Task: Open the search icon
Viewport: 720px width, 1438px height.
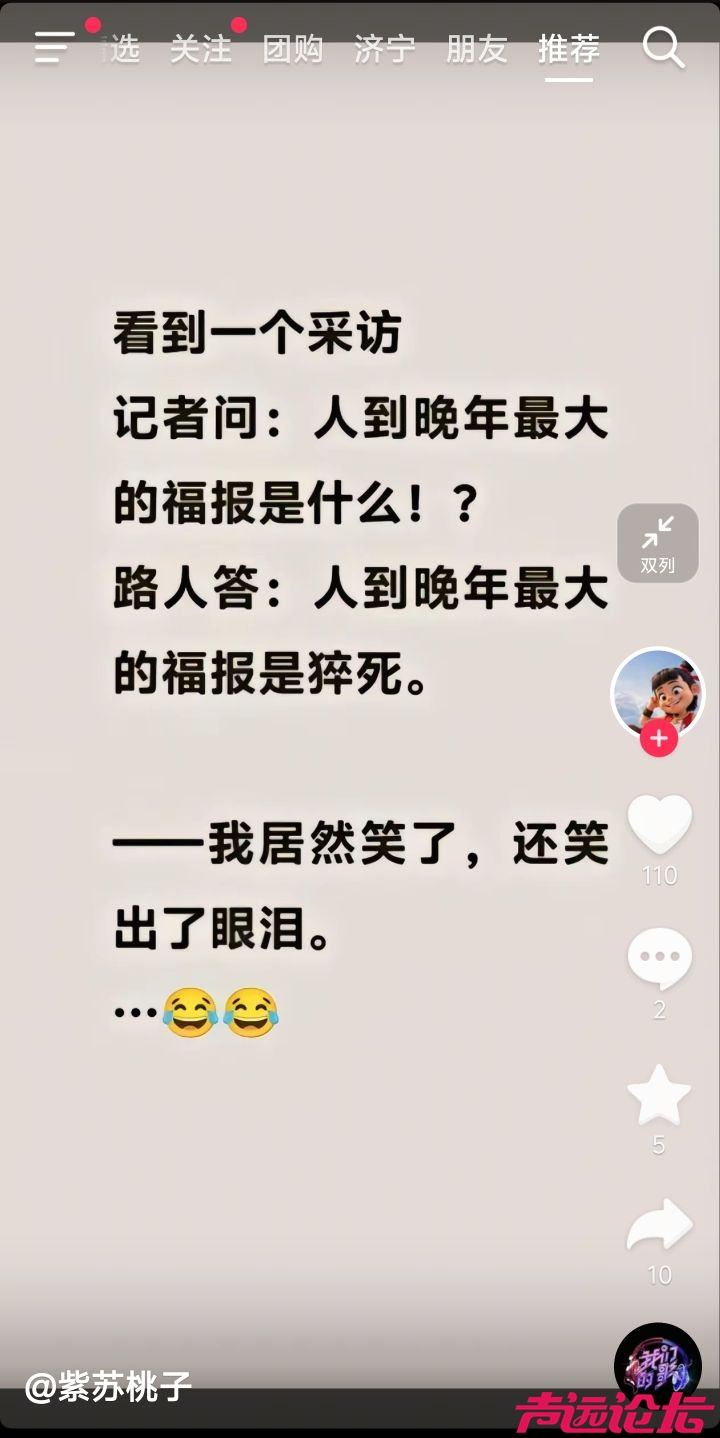Action: pos(663,47)
